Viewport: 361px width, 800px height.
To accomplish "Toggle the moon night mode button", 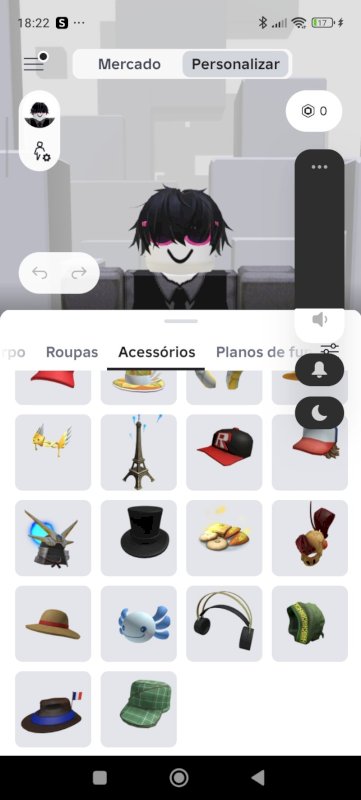I will pos(320,413).
